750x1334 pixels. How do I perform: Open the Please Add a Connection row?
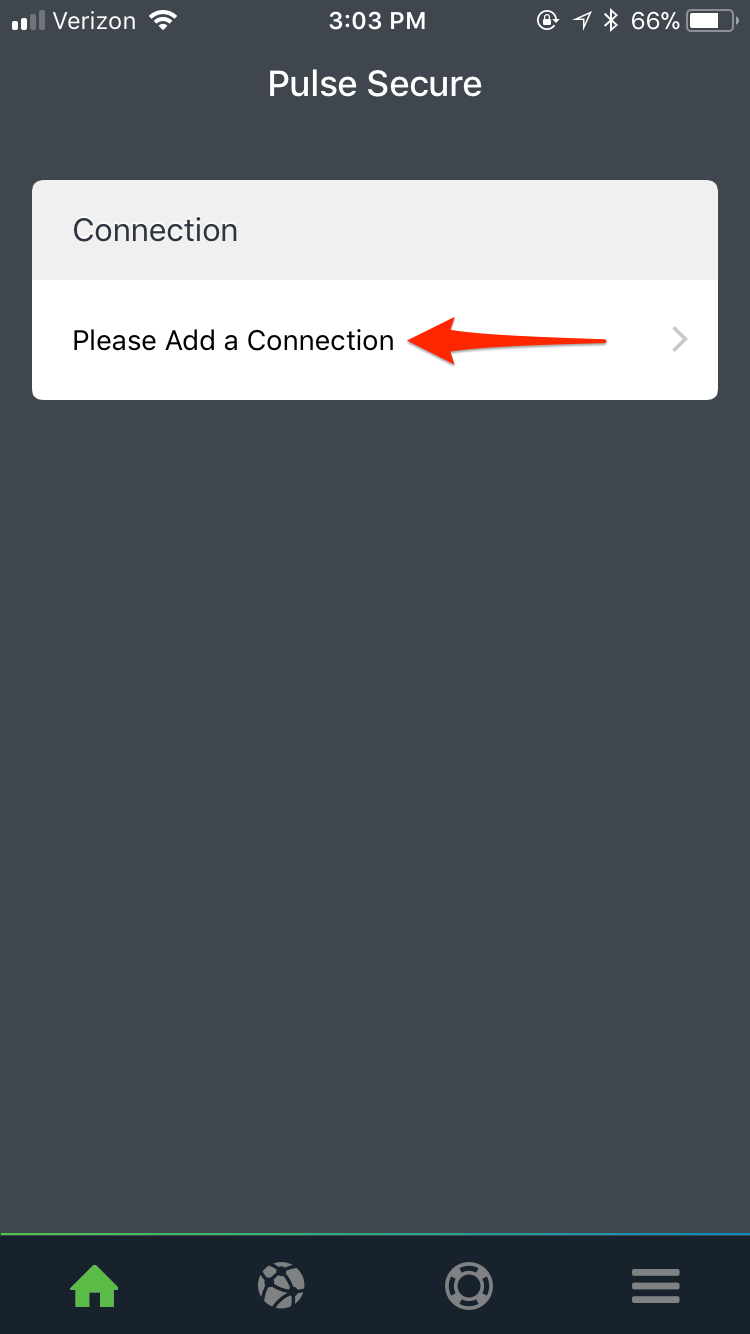(x=375, y=340)
